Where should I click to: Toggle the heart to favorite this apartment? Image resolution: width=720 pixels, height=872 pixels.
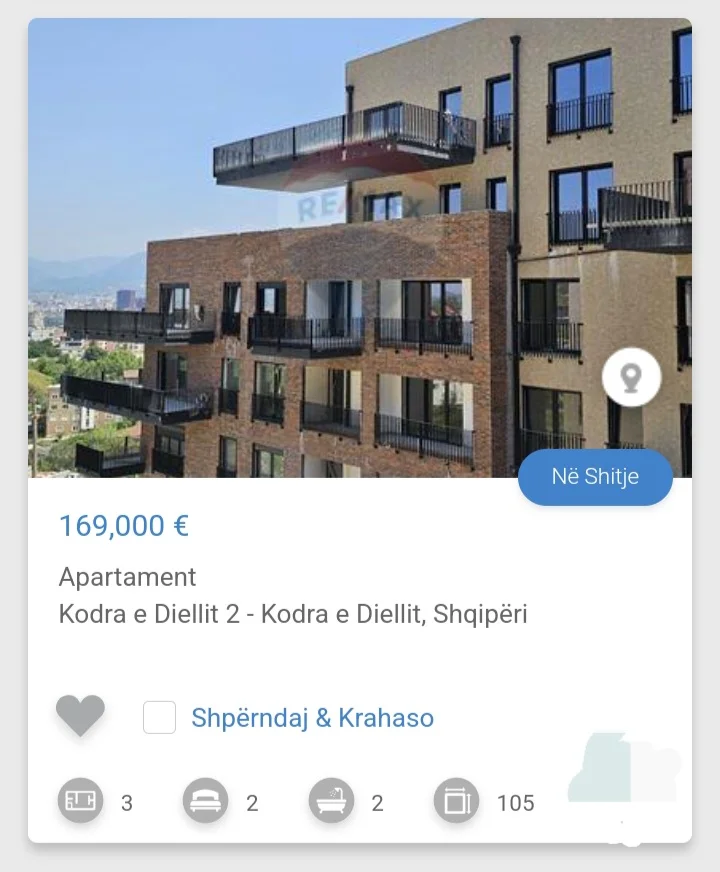pos(80,716)
